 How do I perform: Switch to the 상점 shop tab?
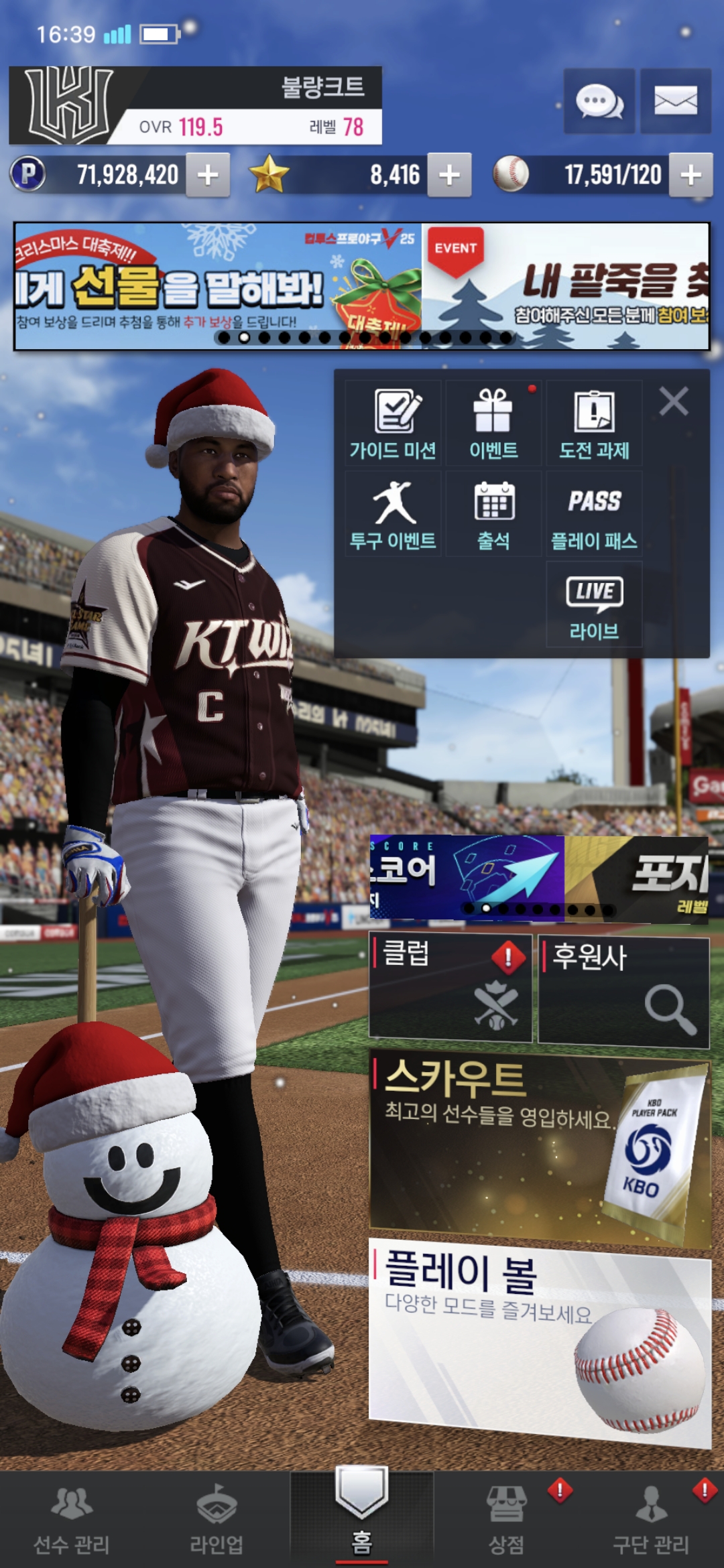(x=506, y=1520)
